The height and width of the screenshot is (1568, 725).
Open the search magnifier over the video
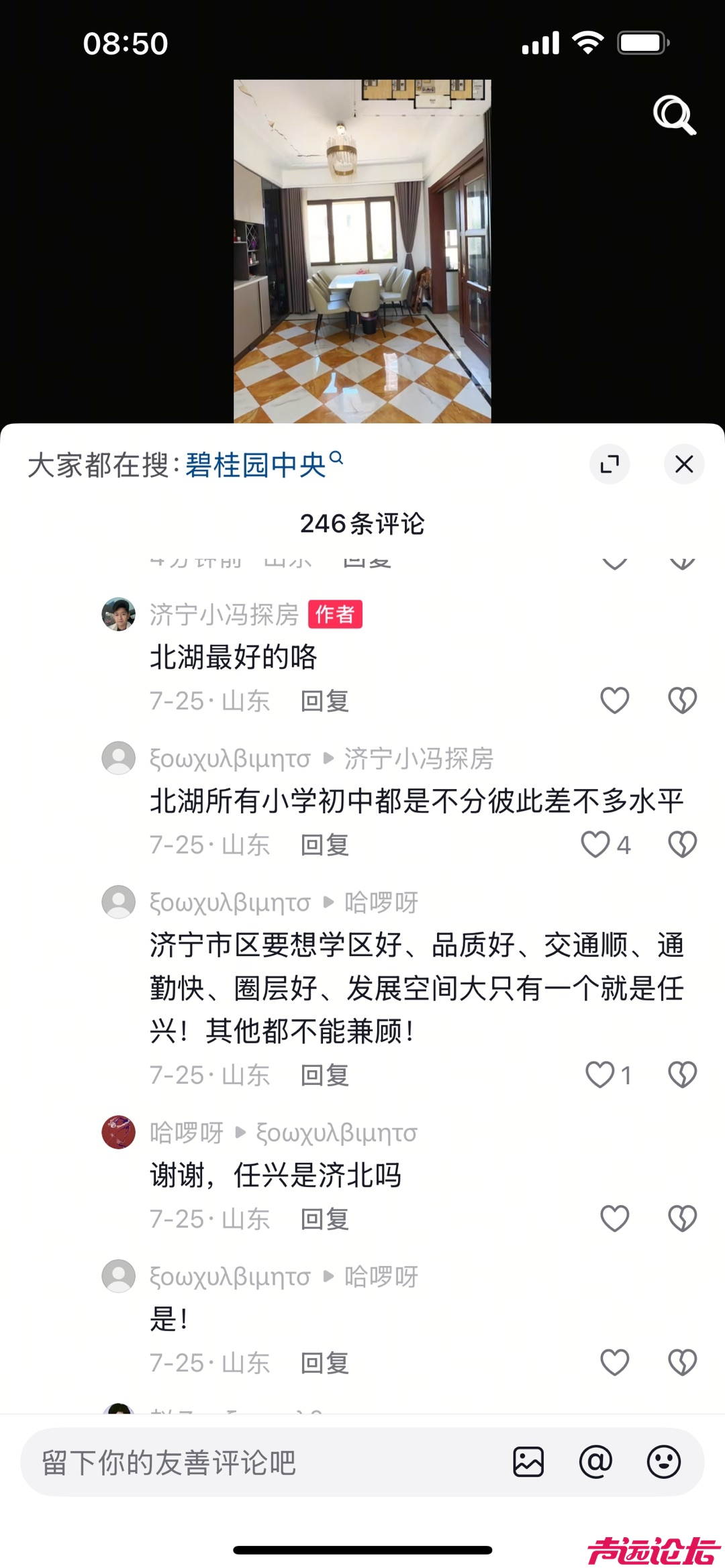pyautogui.click(x=674, y=115)
